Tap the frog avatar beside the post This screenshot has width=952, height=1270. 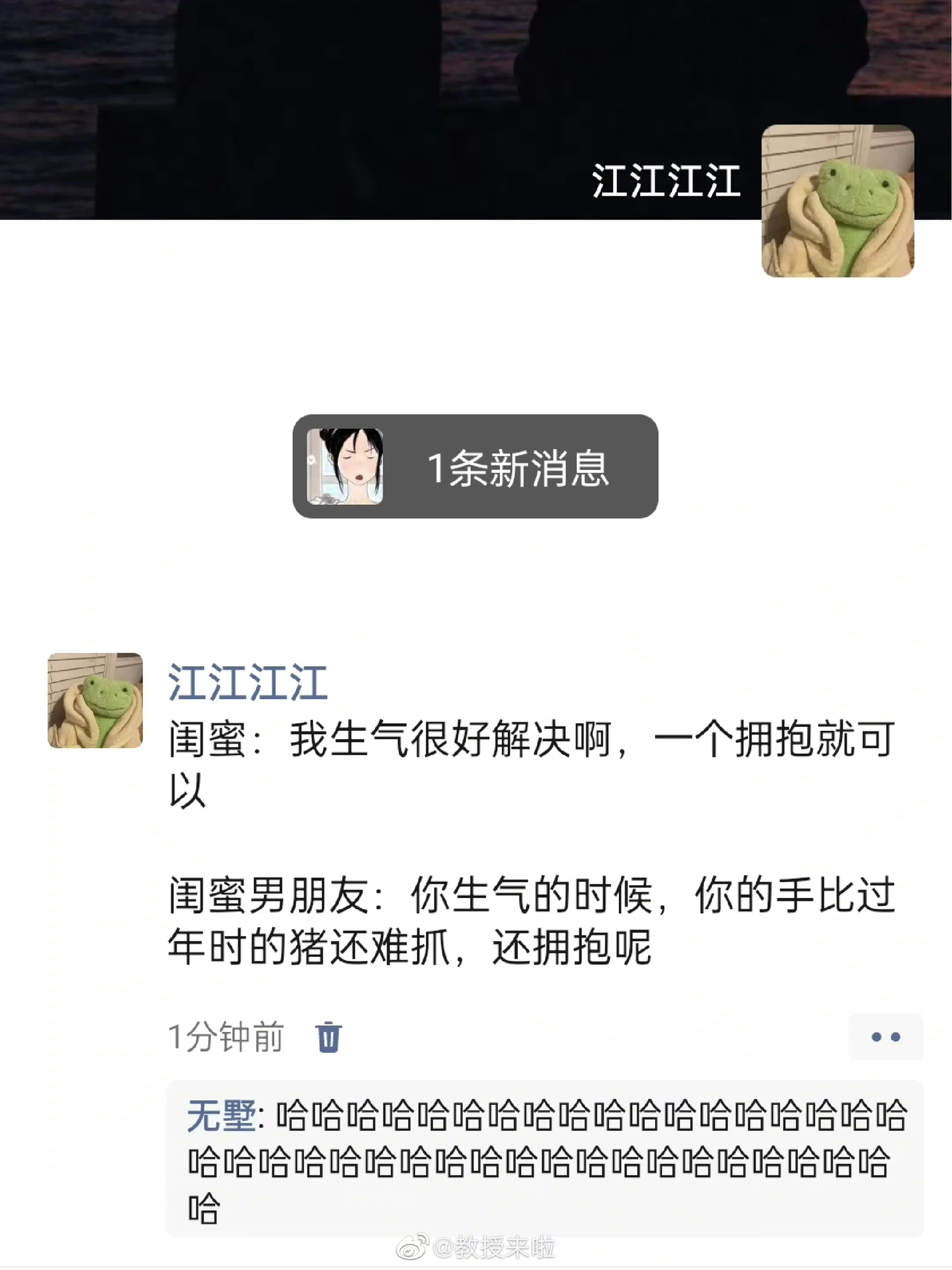[x=95, y=700]
